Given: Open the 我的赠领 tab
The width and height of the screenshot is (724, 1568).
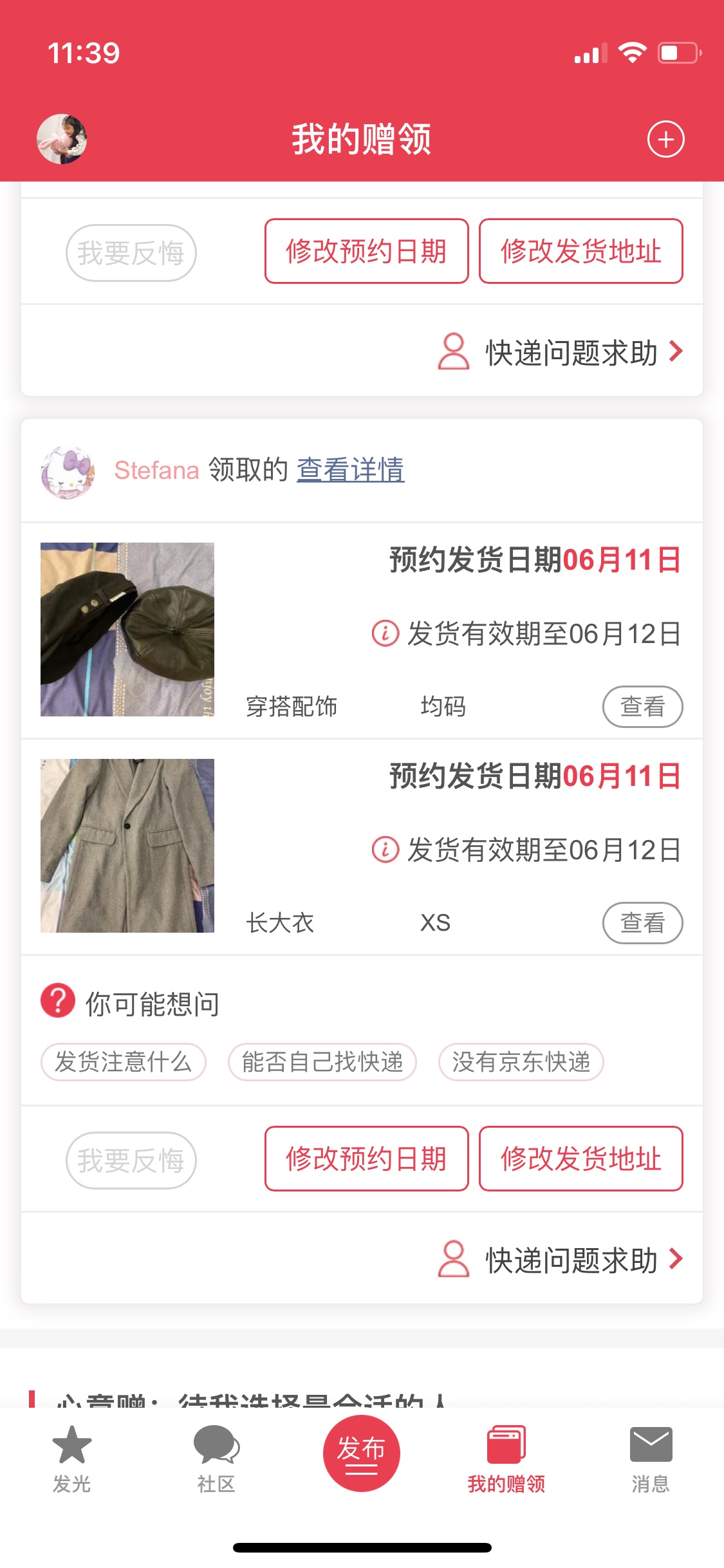Looking at the screenshot, I should click(x=506, y=1459).
